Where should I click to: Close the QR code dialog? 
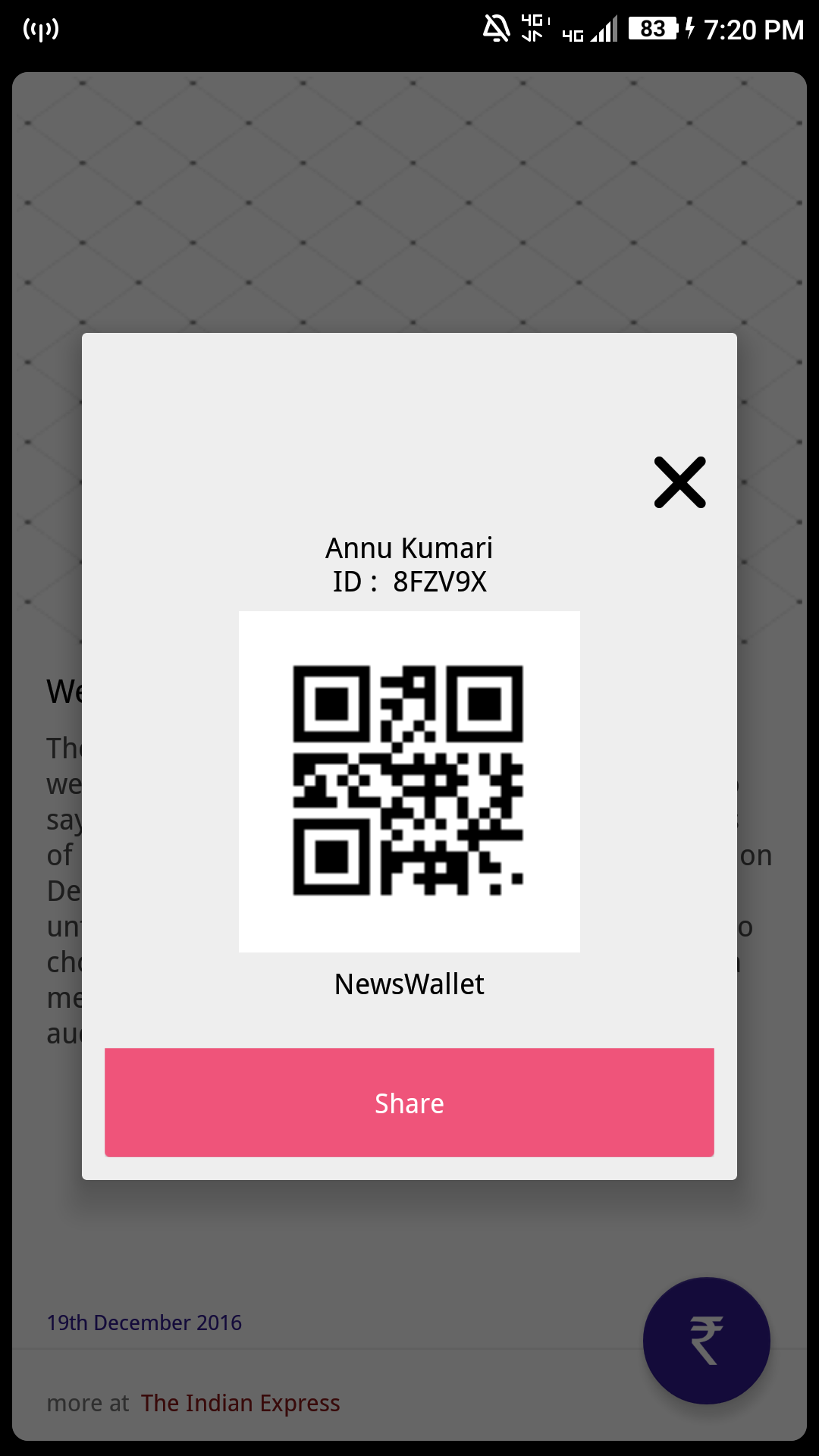(679, 482)
